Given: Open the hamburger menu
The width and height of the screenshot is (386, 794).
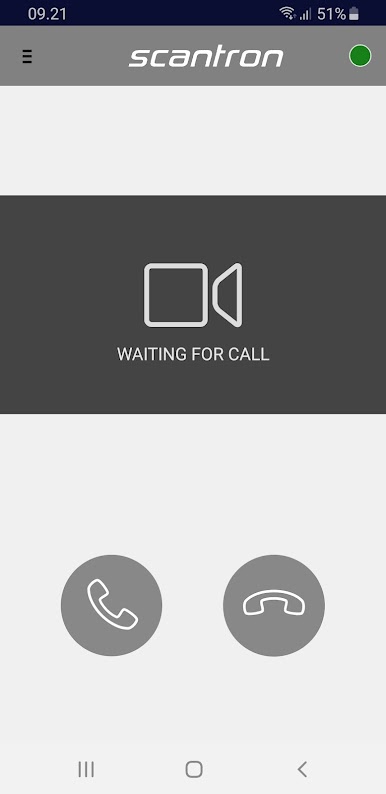Looking at the screenshot, I should click(27, 56).
